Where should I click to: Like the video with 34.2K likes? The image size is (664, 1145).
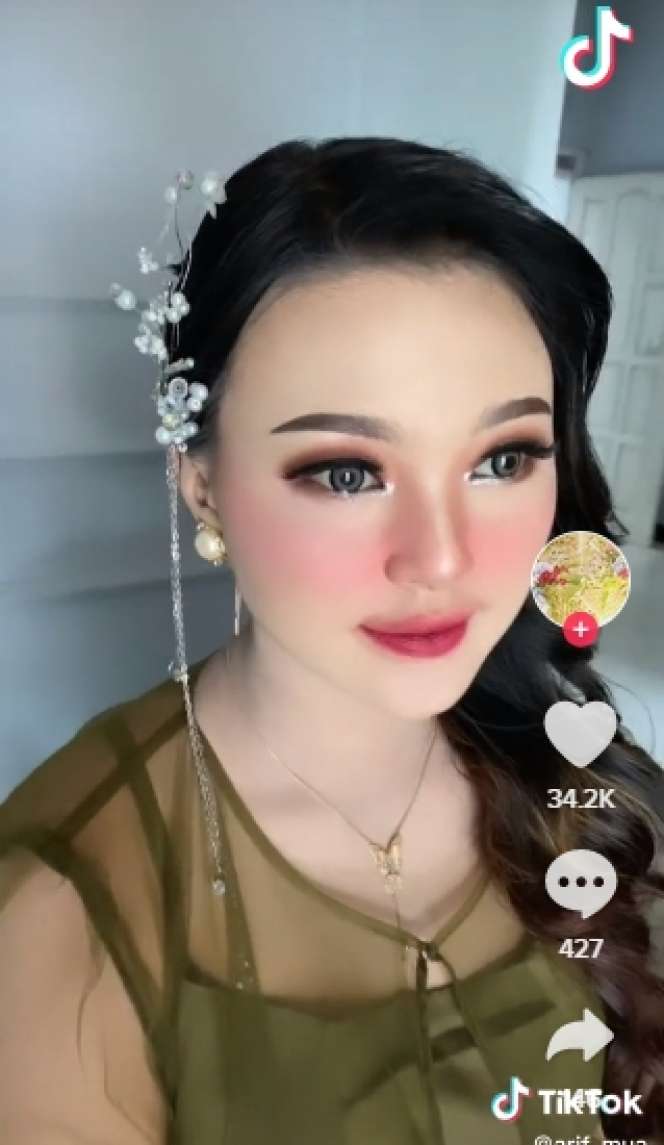580,733
